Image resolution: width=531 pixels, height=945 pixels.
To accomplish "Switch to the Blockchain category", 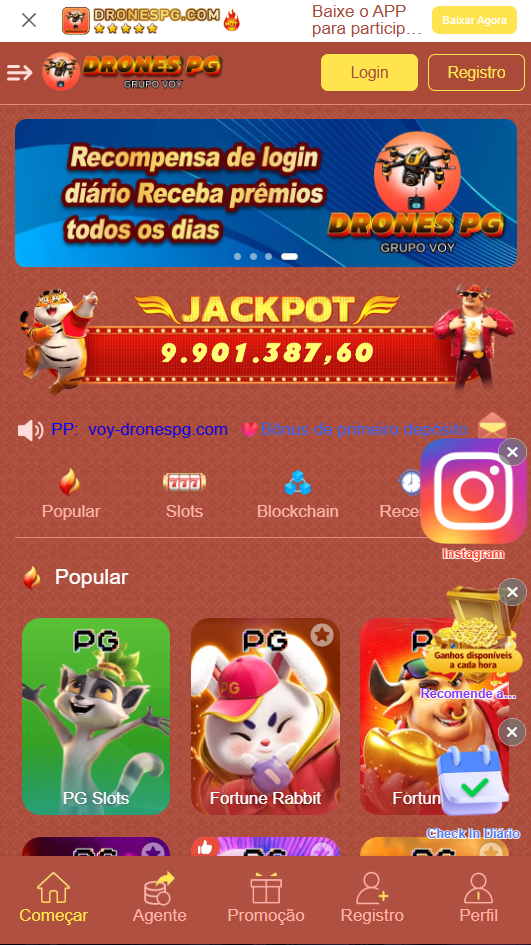I will [x=298, y=495].
